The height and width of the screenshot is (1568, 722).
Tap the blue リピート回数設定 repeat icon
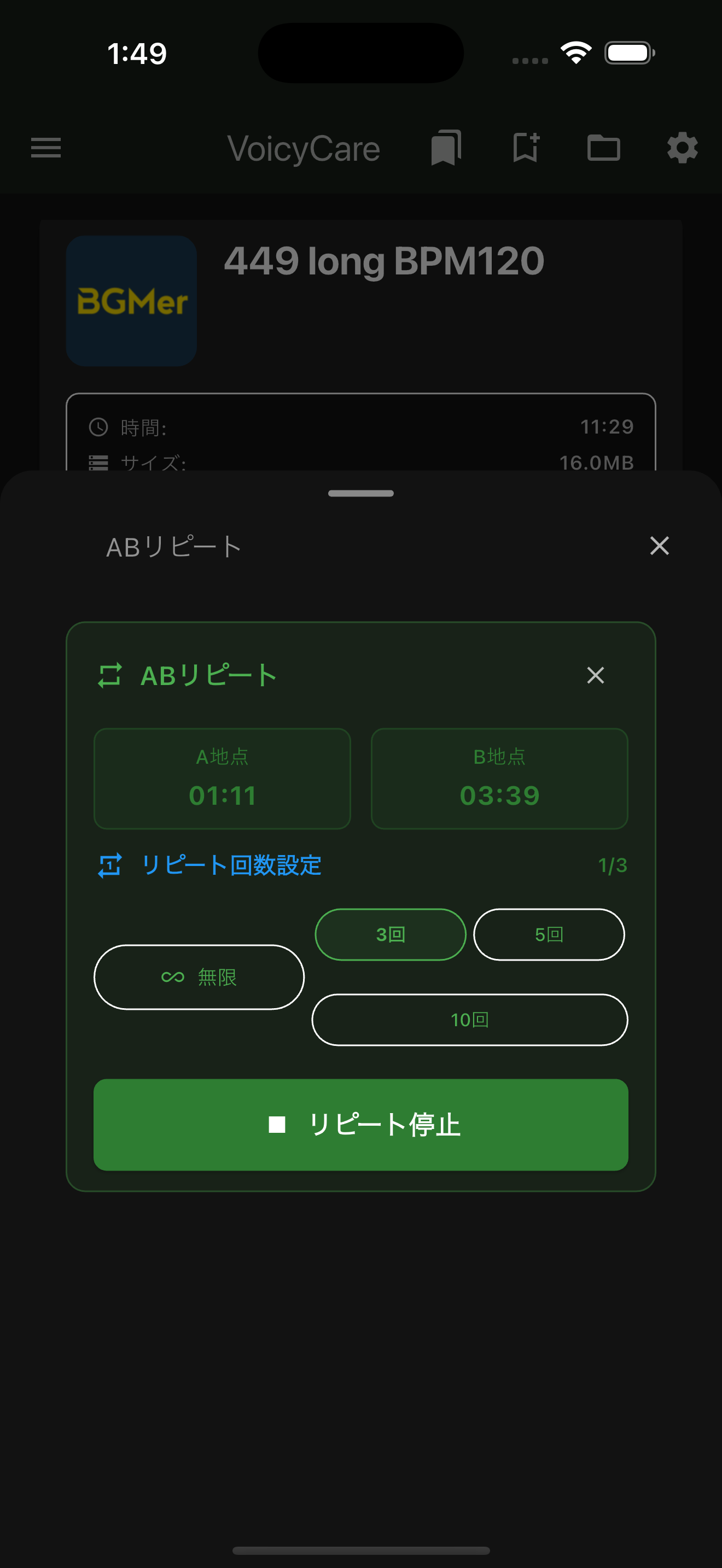point(110,865)
